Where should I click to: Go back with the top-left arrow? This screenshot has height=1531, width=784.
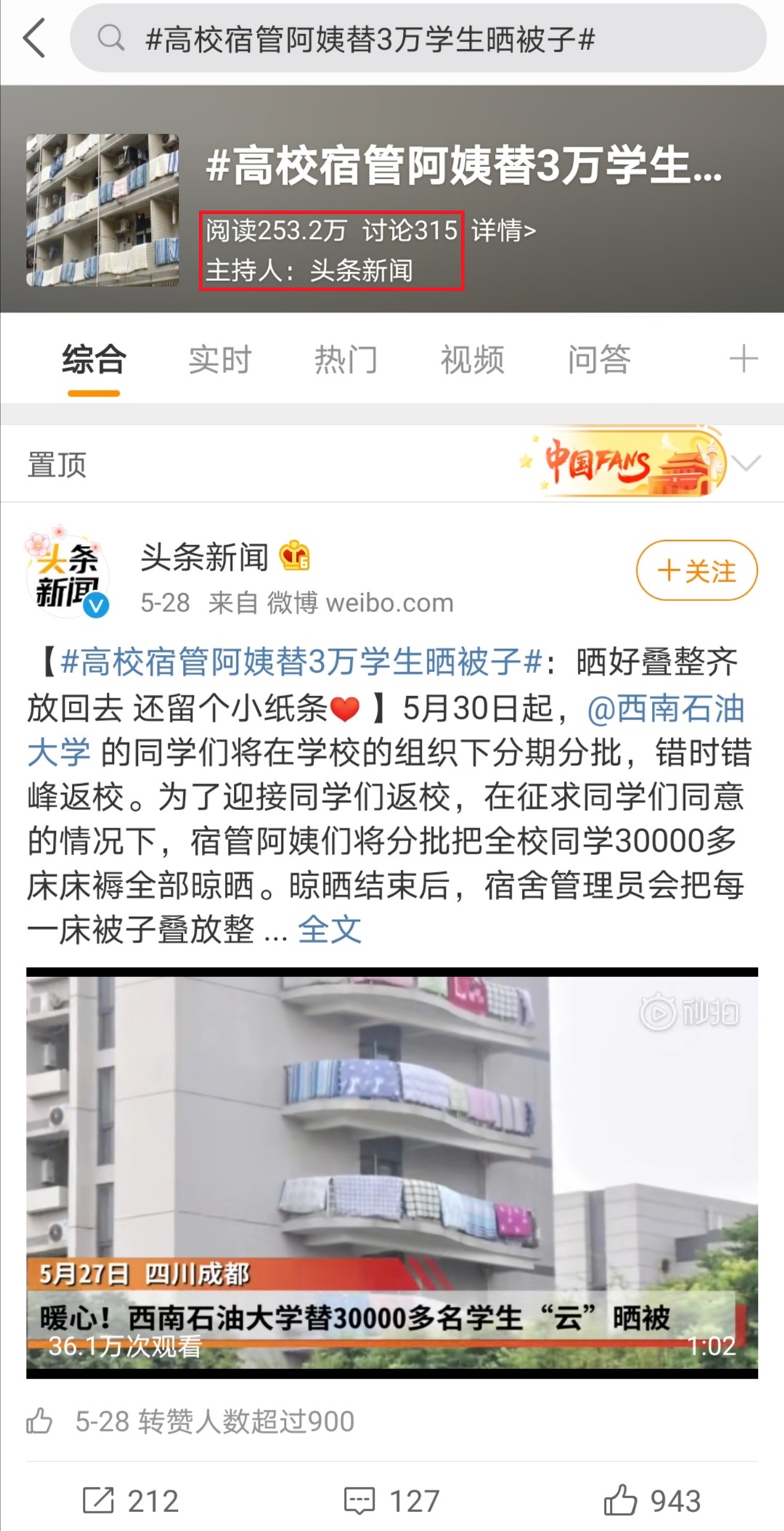pos(34,38)
